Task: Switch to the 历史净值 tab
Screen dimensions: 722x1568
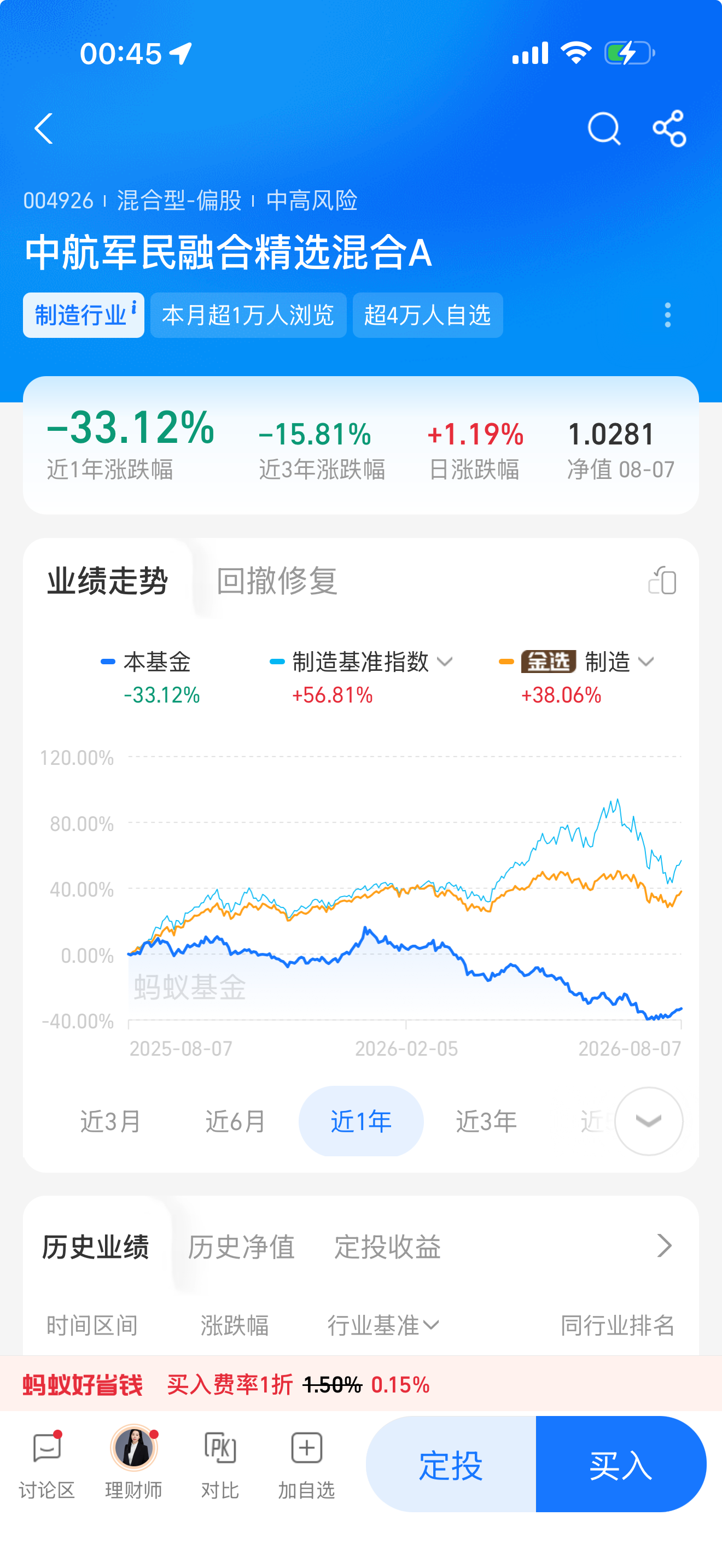Action: coord(241,1247)
